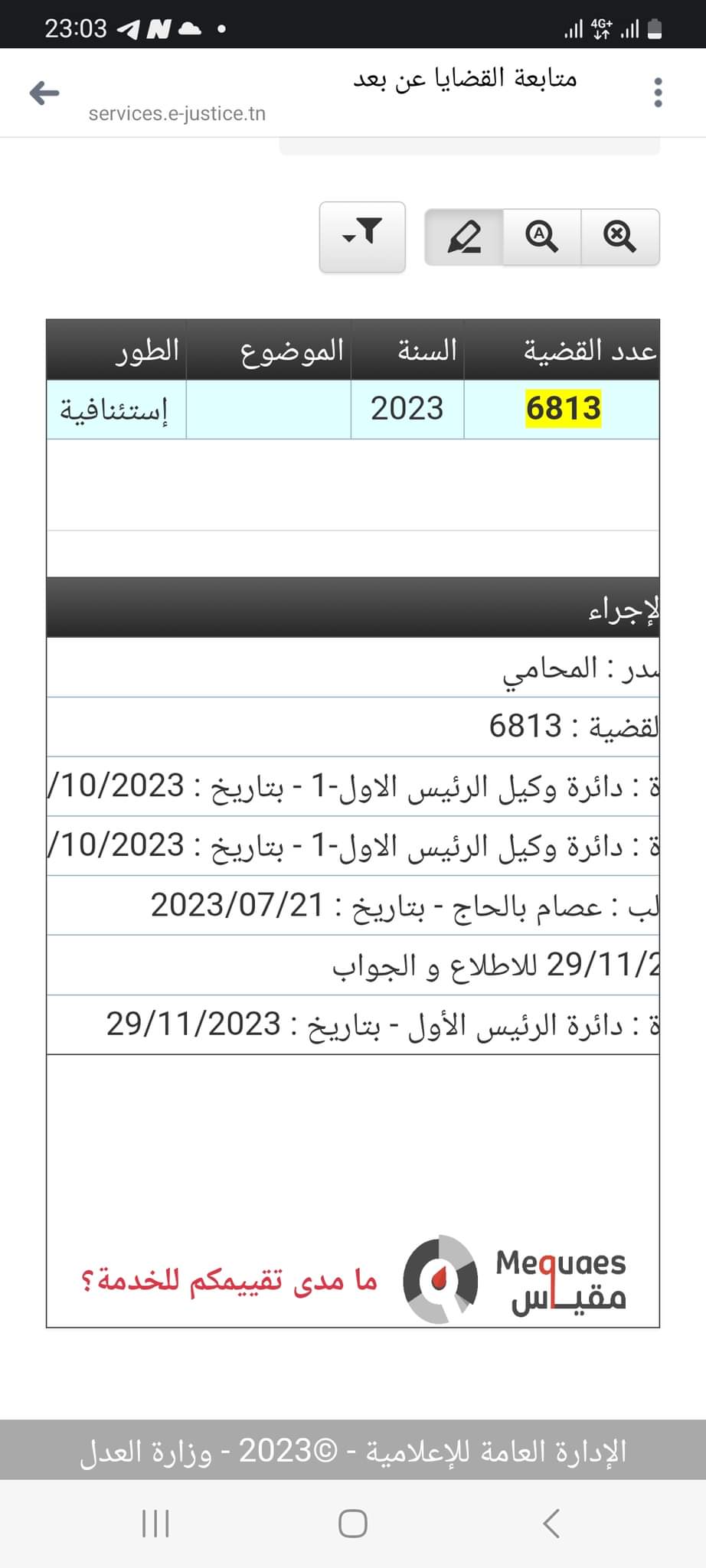
Task: Open the Mequaes service rating banner
Action: coord(353,1279)
